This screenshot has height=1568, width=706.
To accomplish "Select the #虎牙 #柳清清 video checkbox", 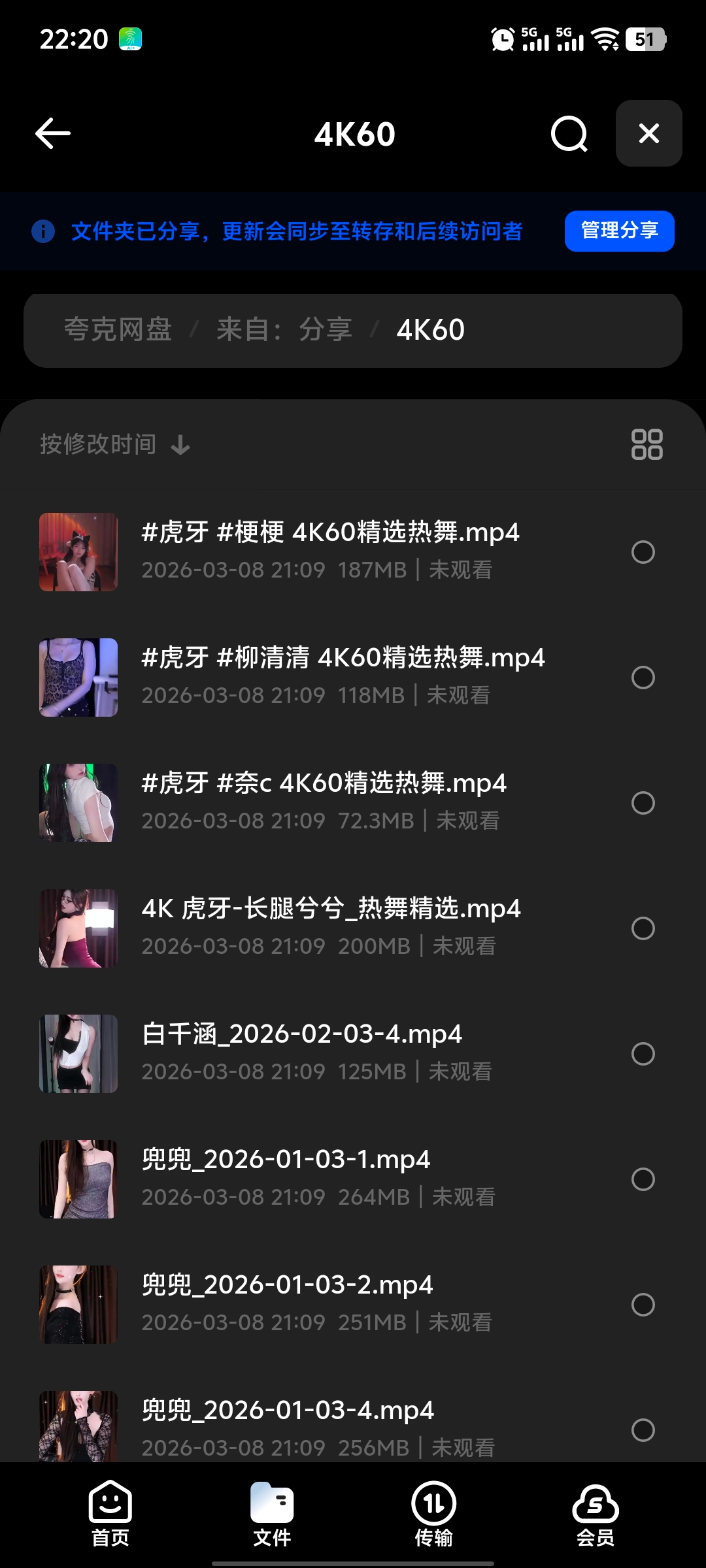I will [x=643, y=678].
